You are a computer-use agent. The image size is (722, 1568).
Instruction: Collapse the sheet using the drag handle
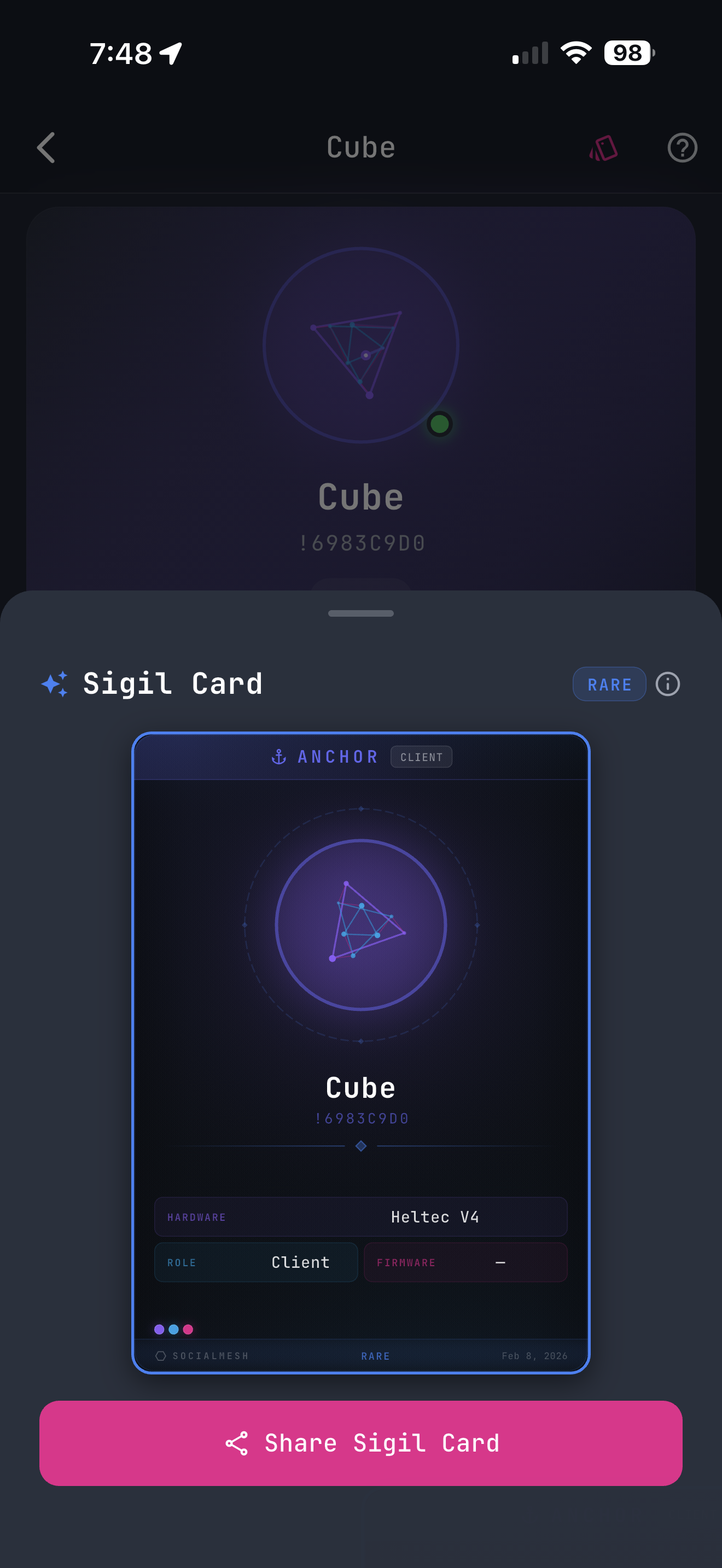click(360, 613)
